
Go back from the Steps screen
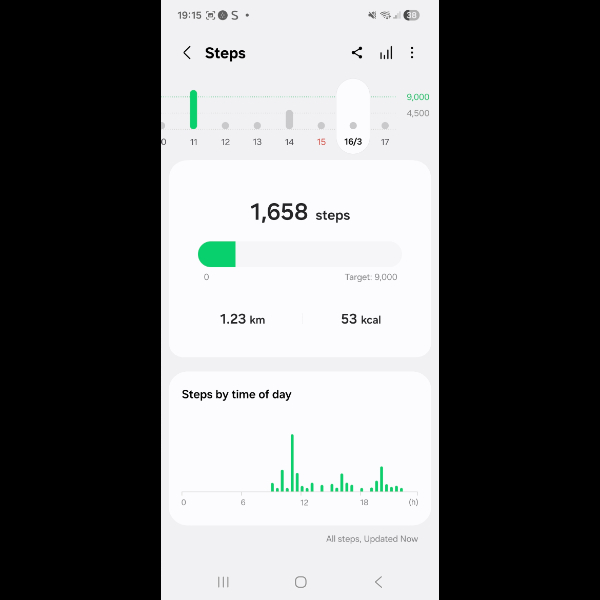click(187, 53)
